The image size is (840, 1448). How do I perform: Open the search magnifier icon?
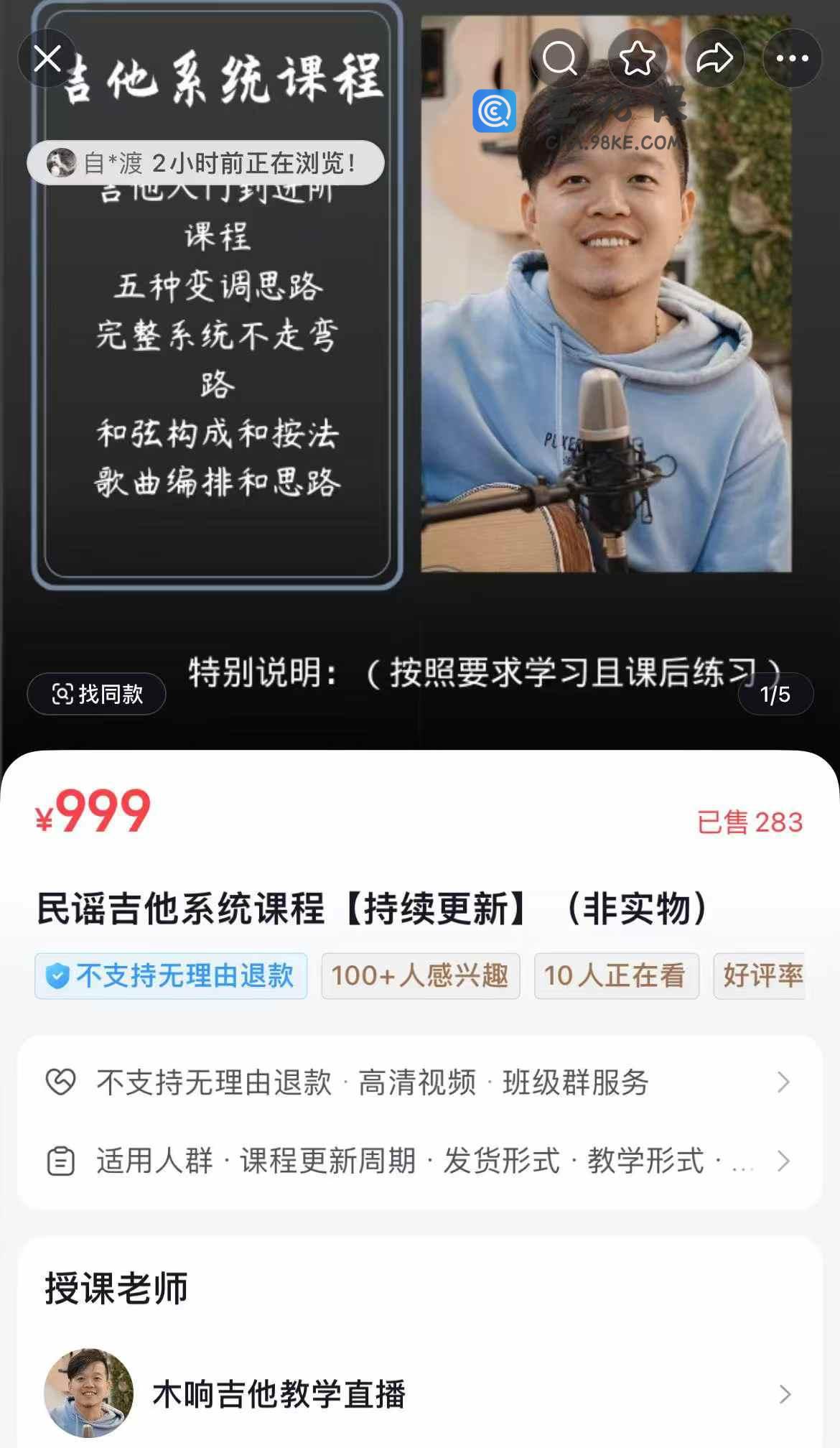pos(560,58)
